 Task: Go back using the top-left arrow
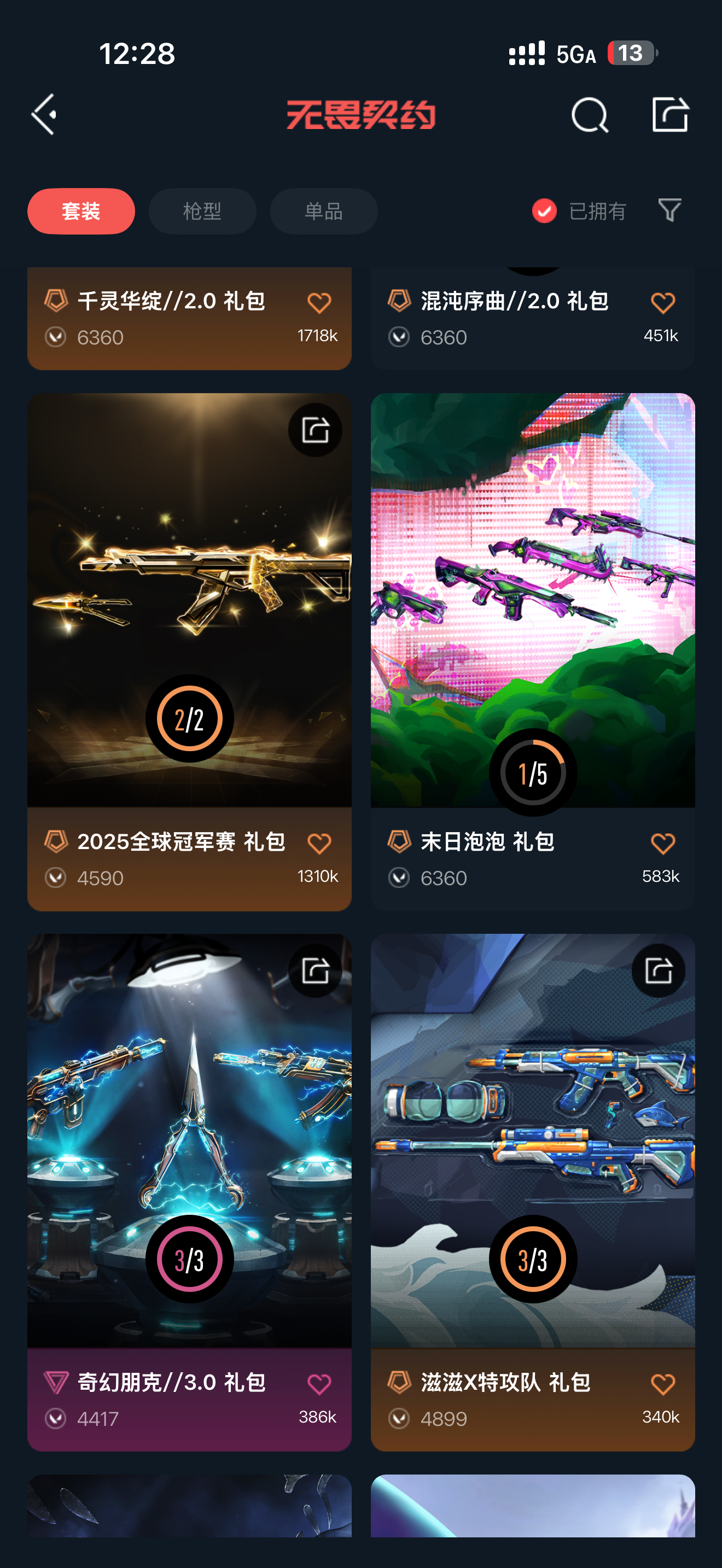click(44, 114)
